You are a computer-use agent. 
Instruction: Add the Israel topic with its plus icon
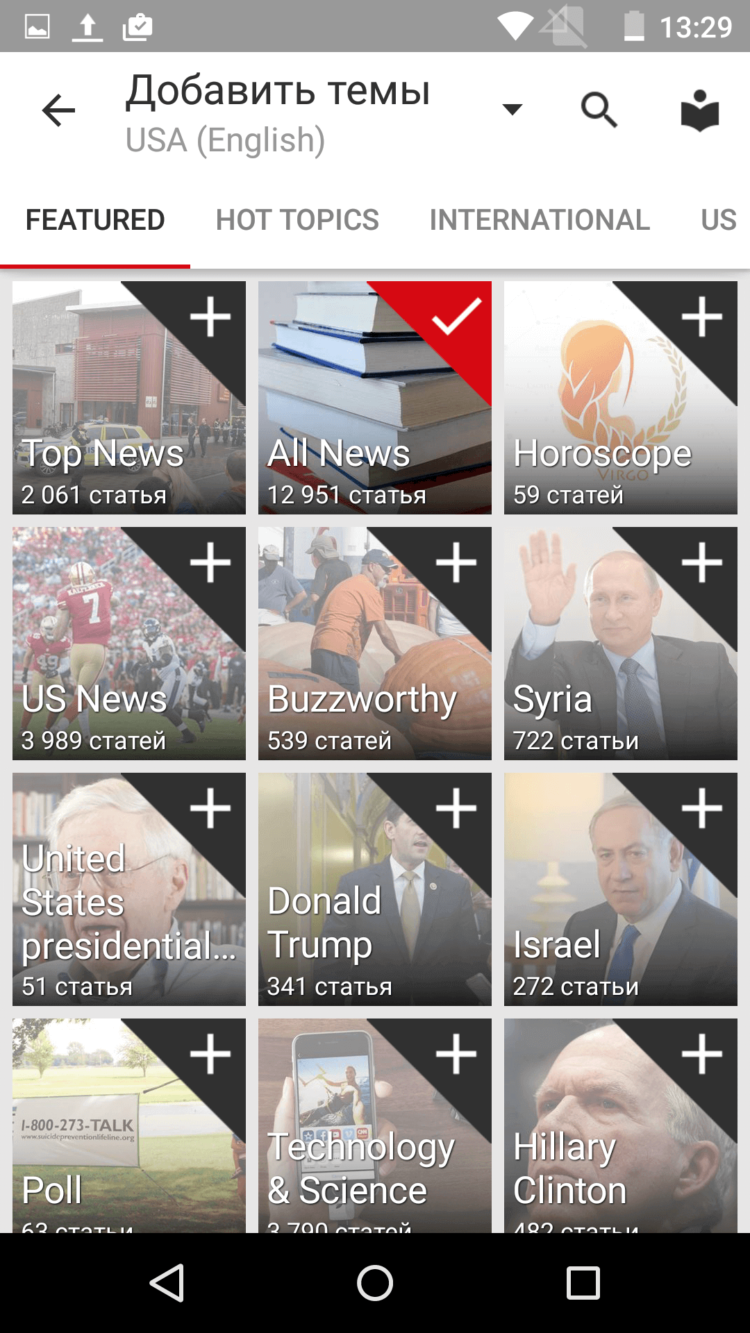click(702, 807)
